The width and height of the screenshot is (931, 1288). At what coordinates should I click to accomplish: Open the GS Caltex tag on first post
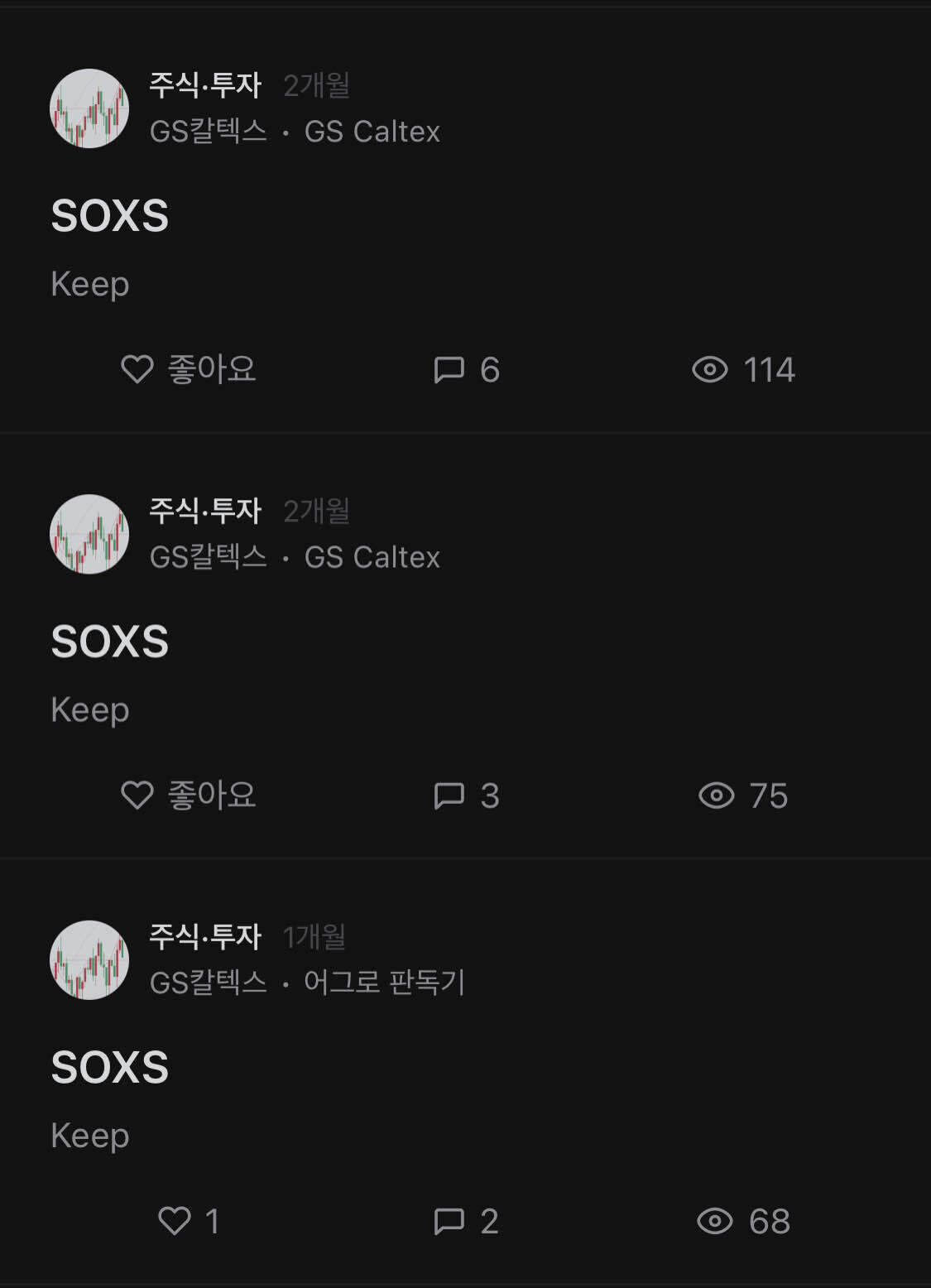(x=372, y=132)
